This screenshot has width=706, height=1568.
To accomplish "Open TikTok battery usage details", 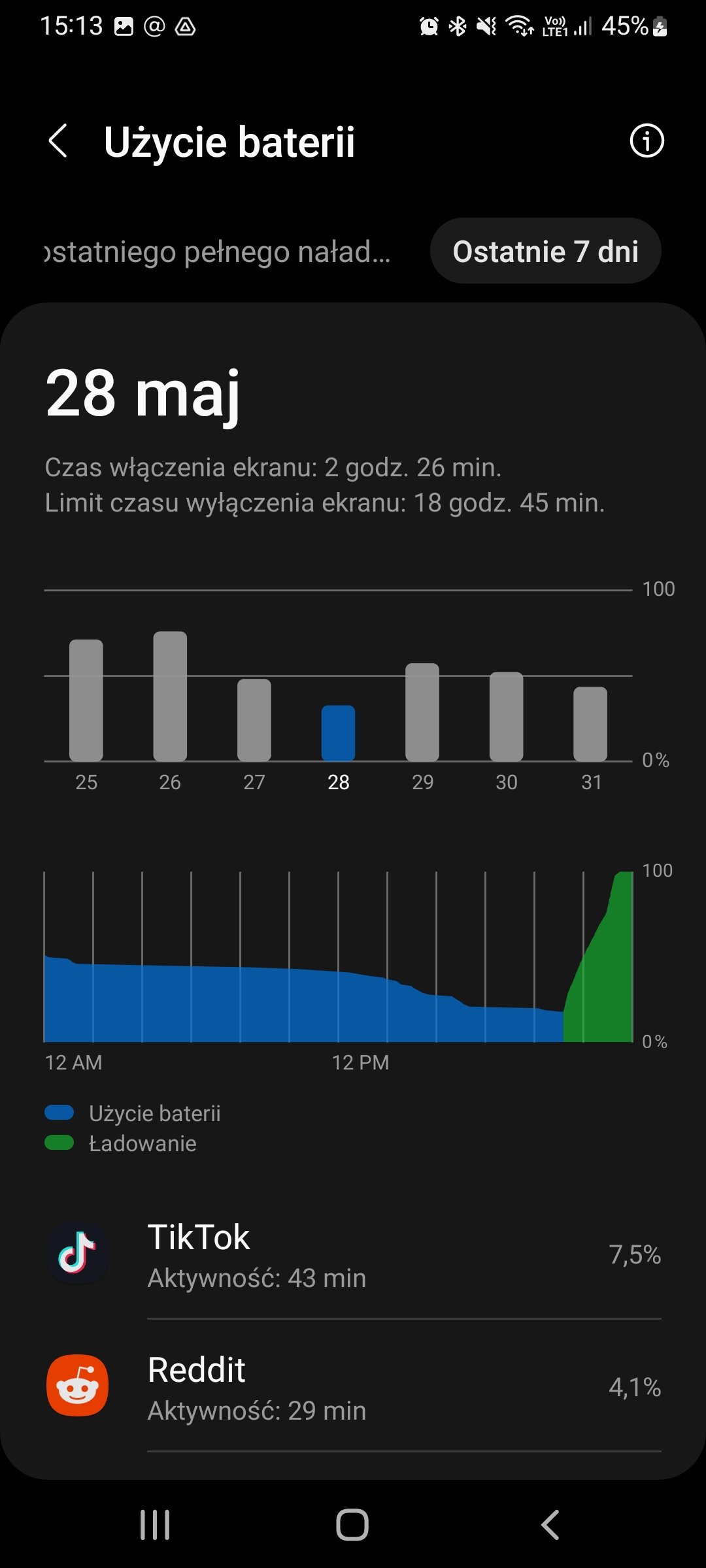I will click(353, 1254).
